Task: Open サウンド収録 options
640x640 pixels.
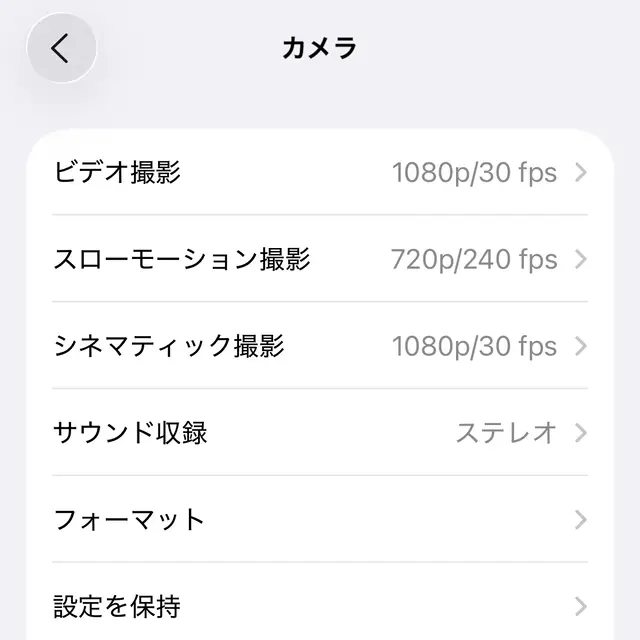Action: [x=320, y=433]
